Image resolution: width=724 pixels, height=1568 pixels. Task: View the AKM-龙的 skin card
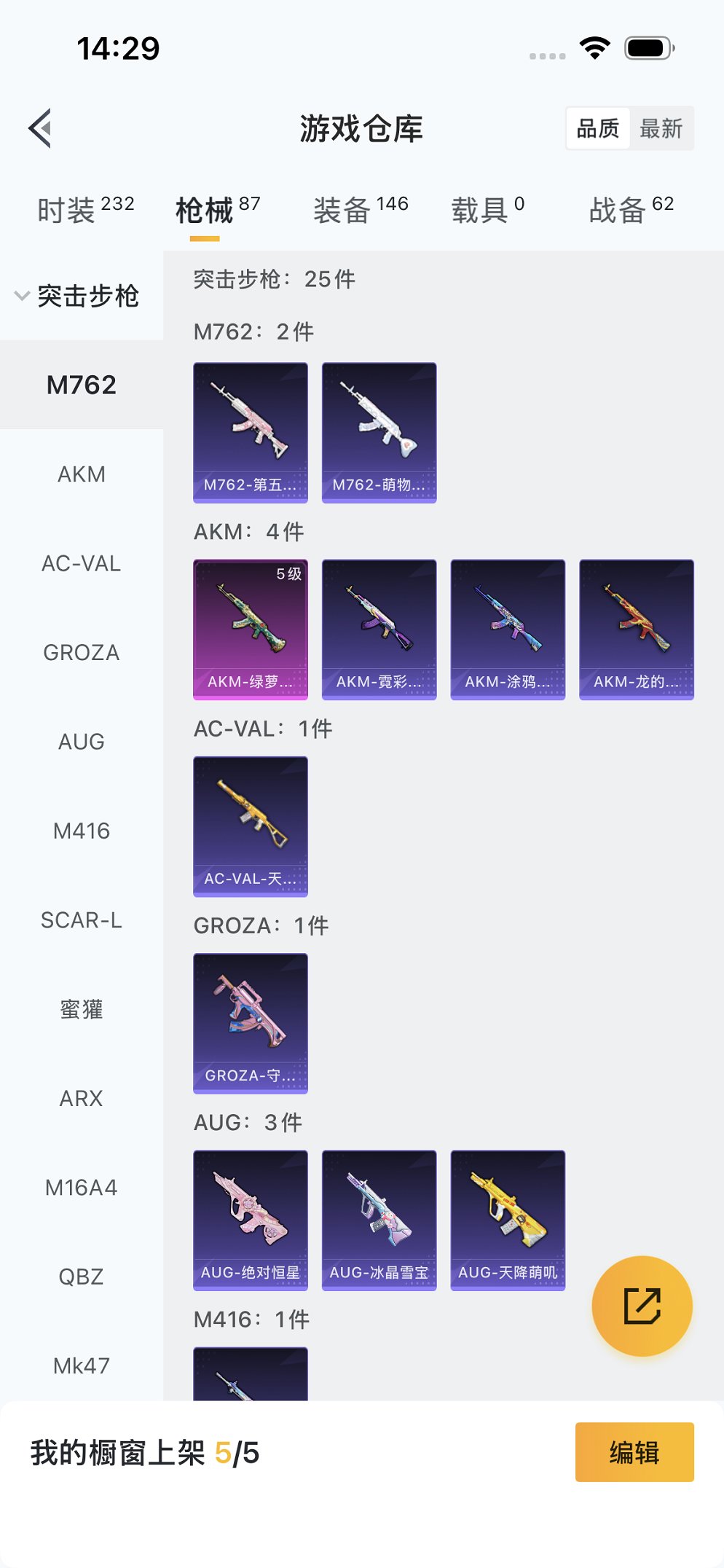pyautogui.click(x=636, y=630)
